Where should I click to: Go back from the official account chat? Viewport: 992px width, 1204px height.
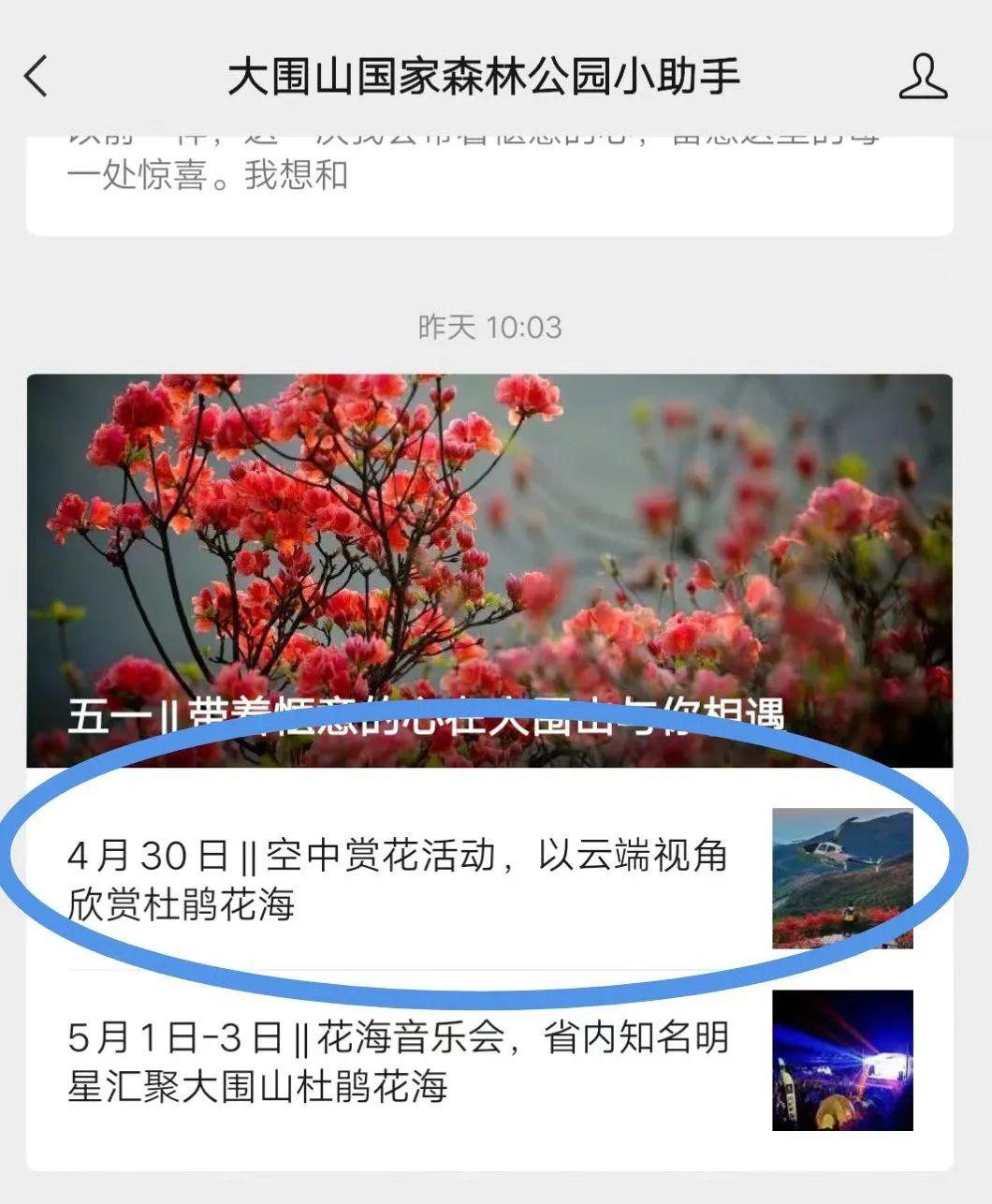(36, 77)
